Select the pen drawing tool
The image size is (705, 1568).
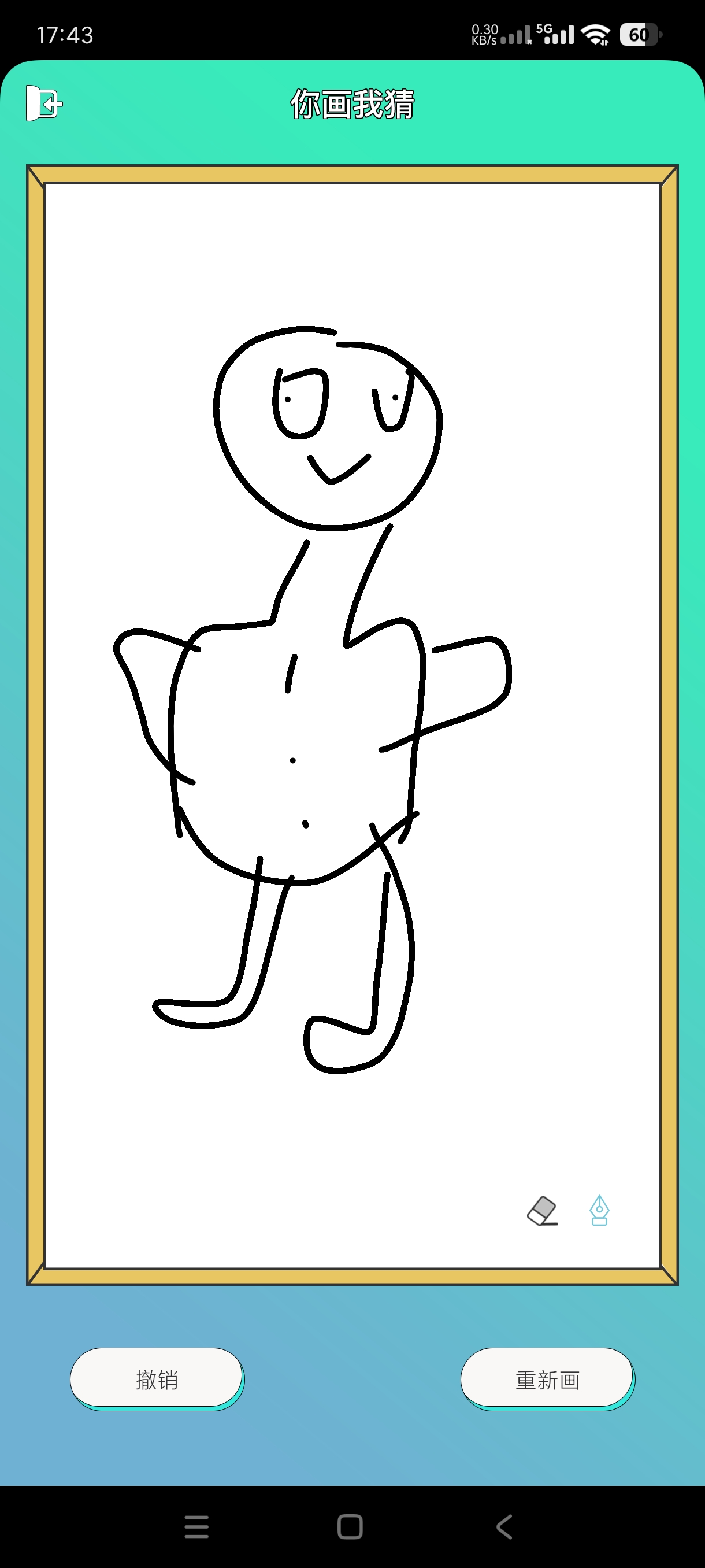[599, 1210]
